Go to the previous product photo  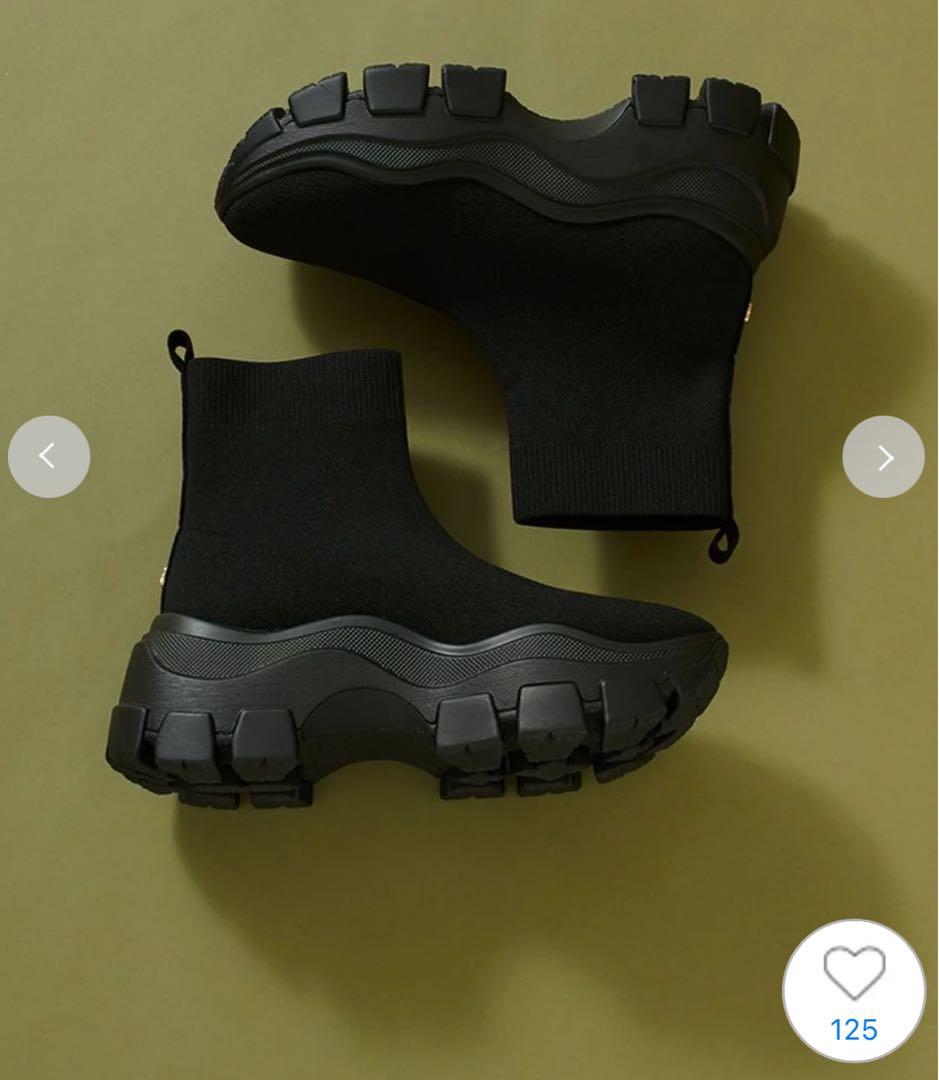pos(48,457)
